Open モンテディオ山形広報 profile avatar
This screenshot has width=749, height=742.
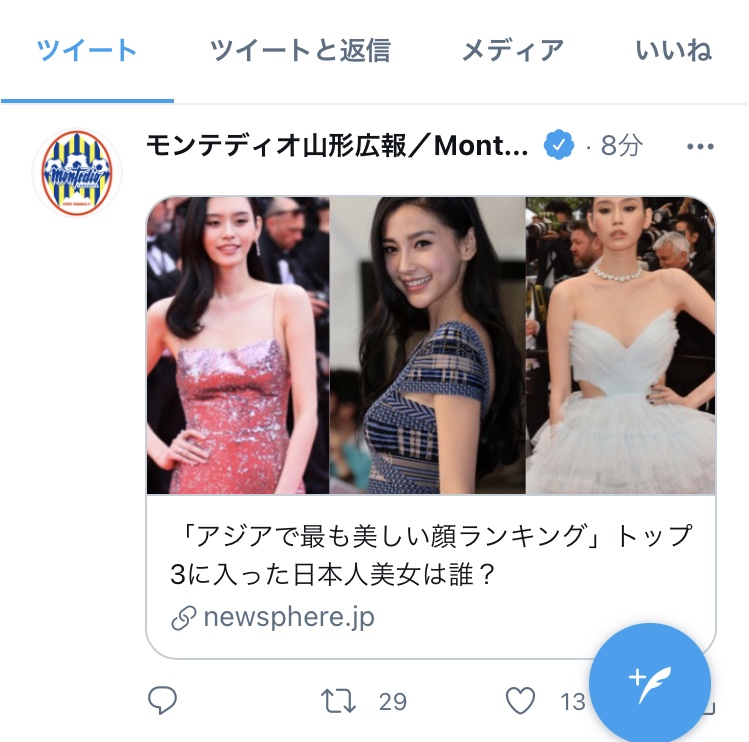(x=77, y=173)
